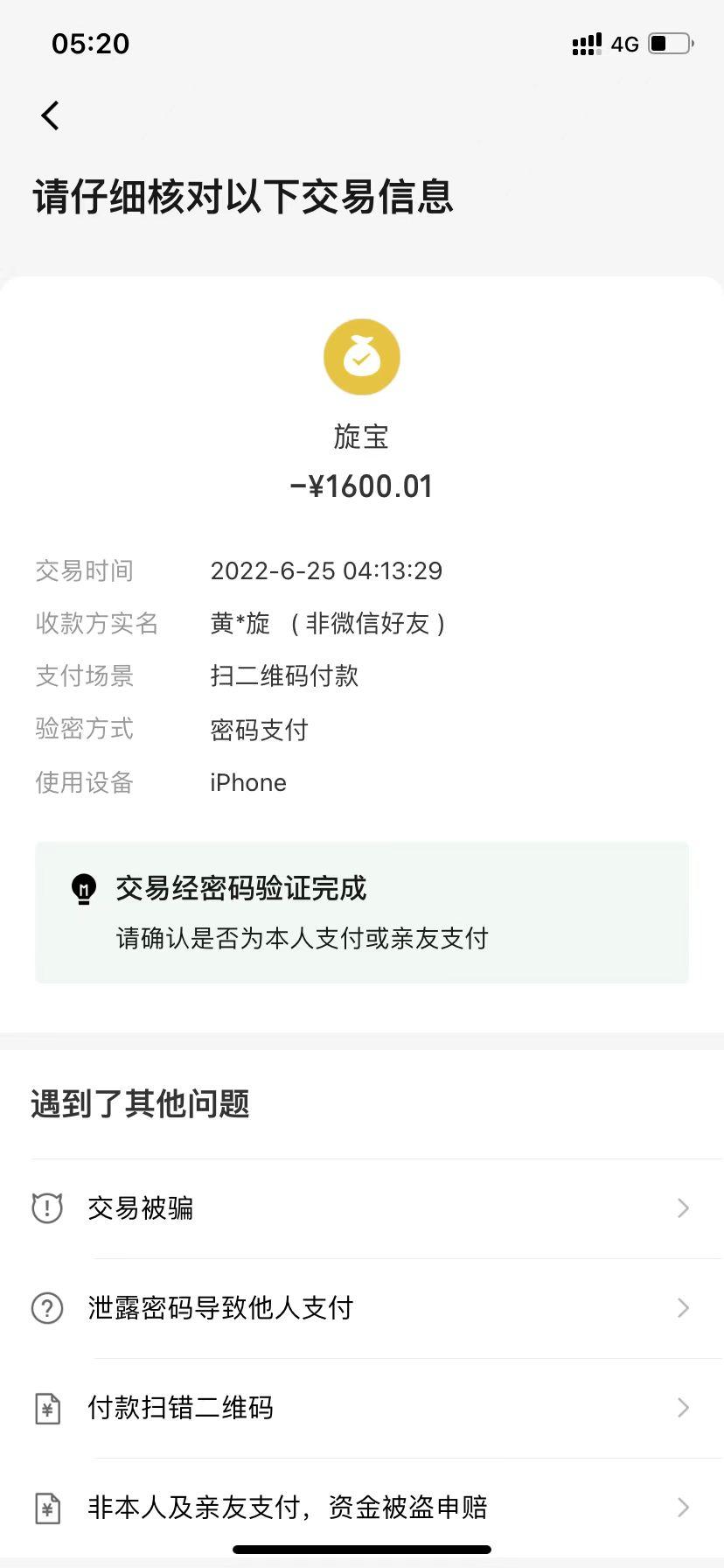The image size is (724, 1568).
Task: Select 泄露密码导致他人支付
Action: tap(362, 1308)
